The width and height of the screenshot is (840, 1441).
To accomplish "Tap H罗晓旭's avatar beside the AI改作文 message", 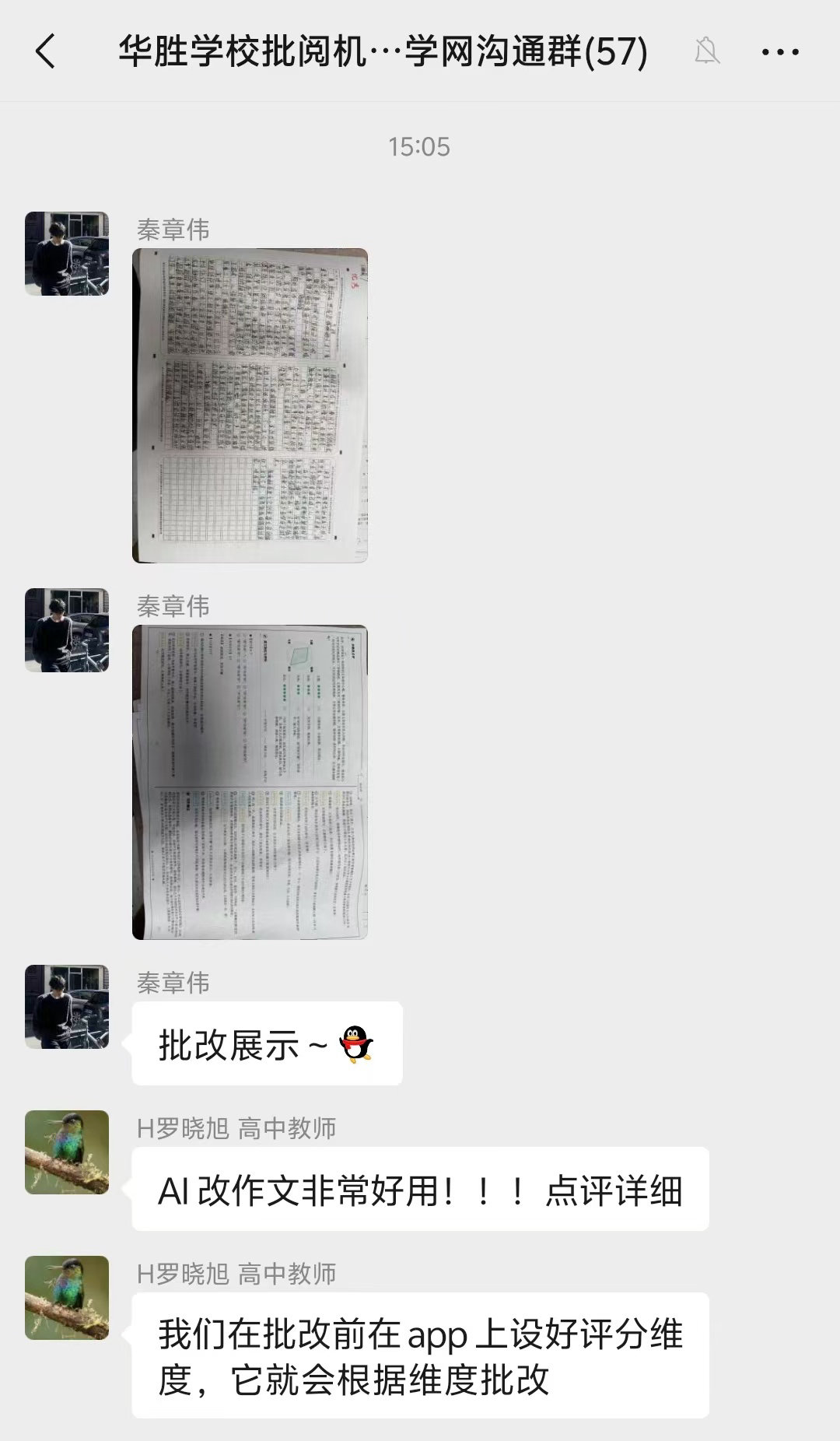I will 67,1152.
